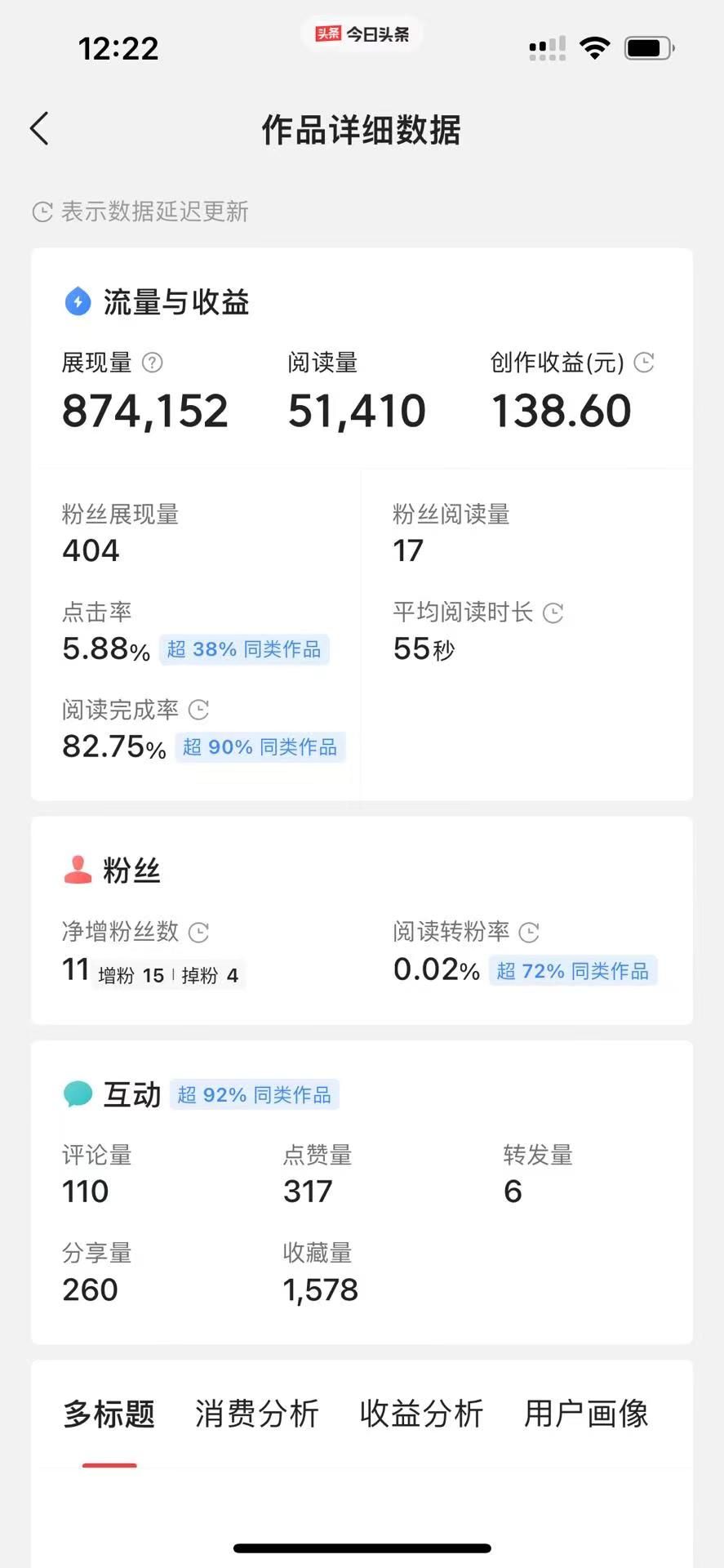Tap the 超 90% 同类作品 badge

click(x=260, y=746)
